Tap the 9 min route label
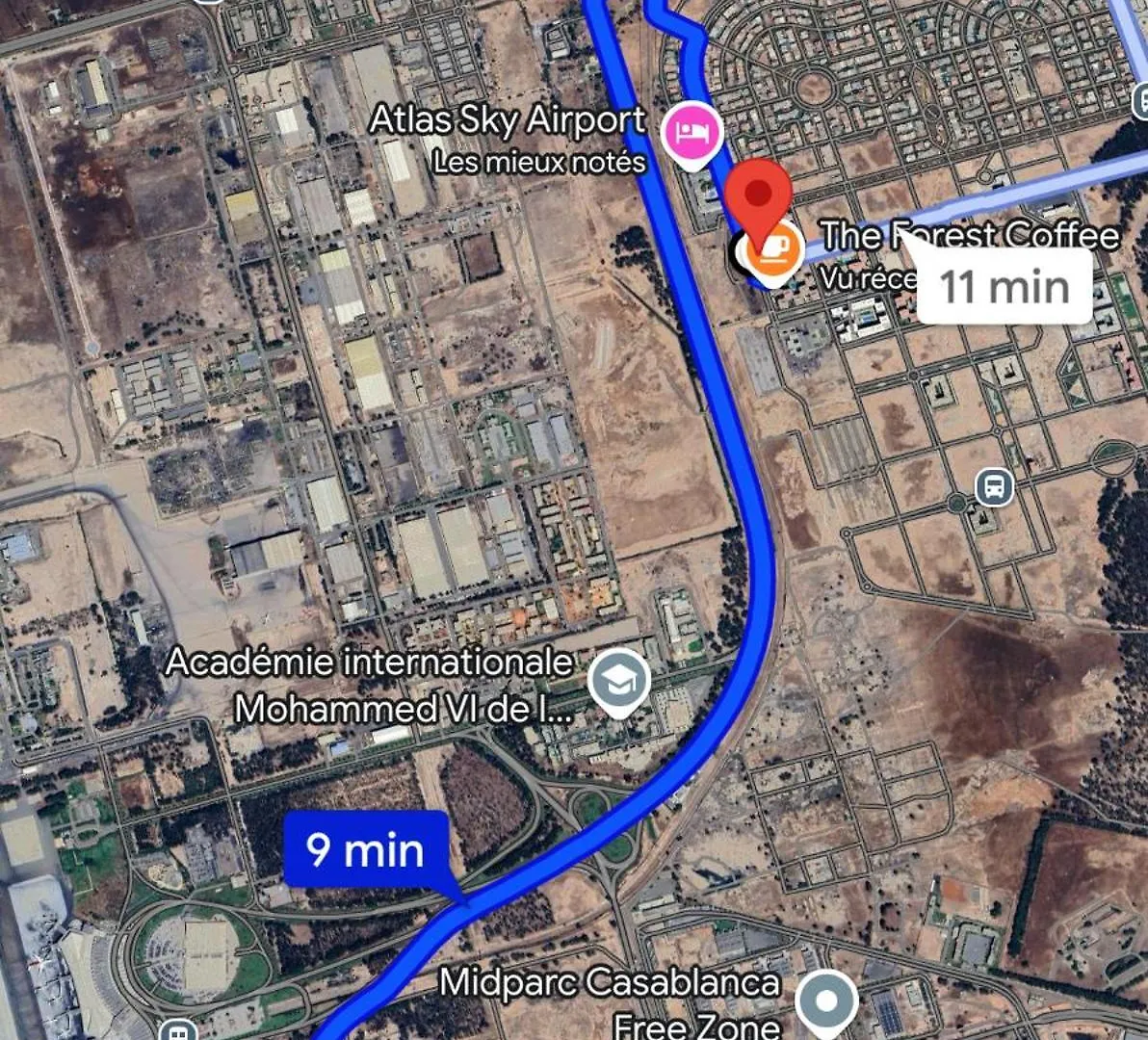1148x1040 pixels. coord(366,850)
